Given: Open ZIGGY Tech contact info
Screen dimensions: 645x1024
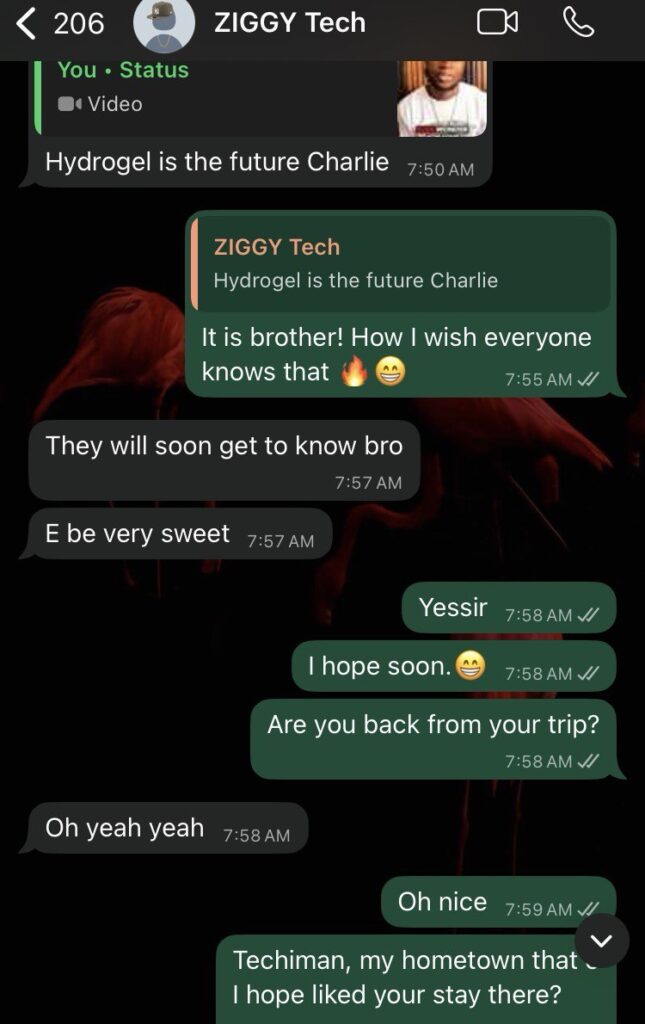Looking at the screenshot, I should click(x=290, y=22).
